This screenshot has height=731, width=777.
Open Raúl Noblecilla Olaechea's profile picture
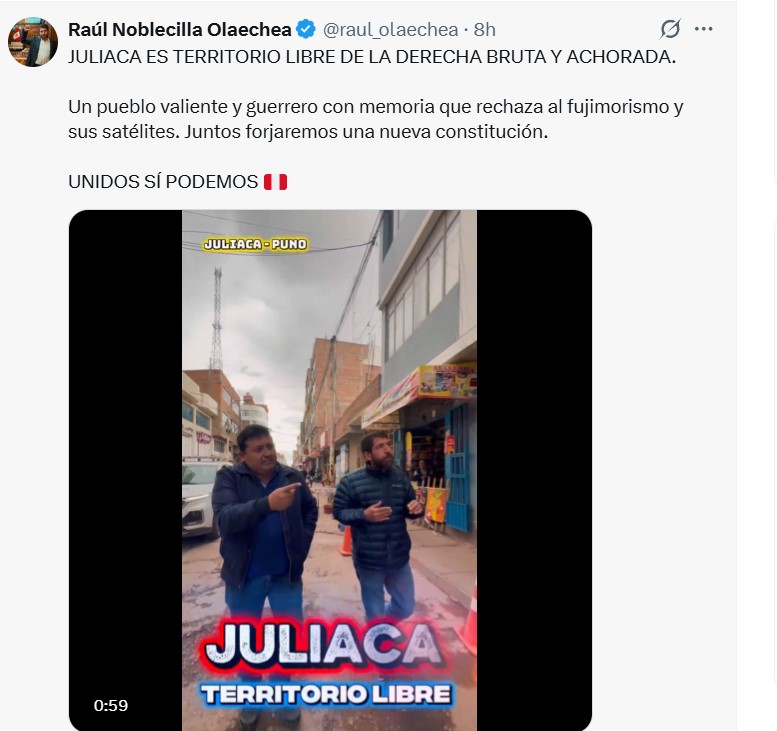click(32, 42)
